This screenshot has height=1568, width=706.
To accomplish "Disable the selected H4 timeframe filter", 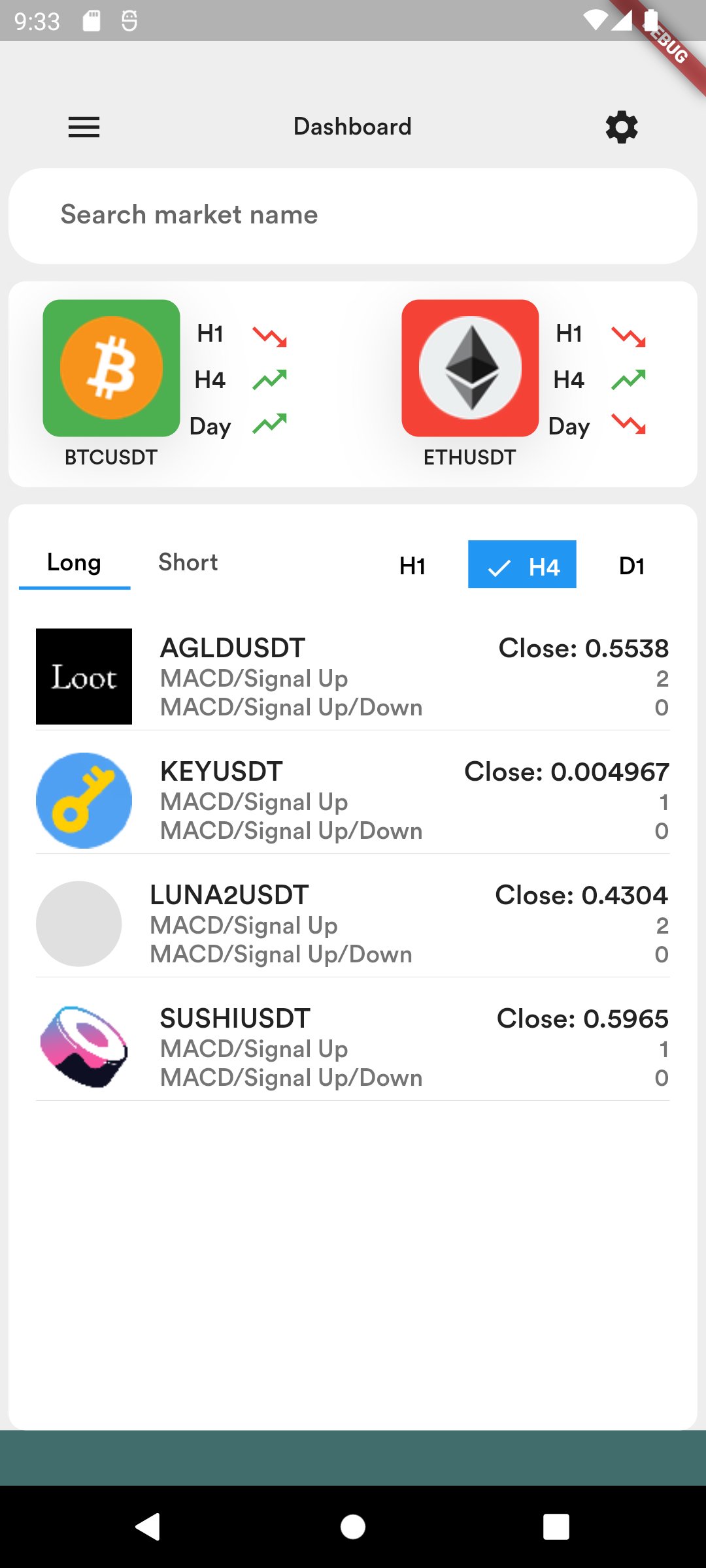I will 522,566.
